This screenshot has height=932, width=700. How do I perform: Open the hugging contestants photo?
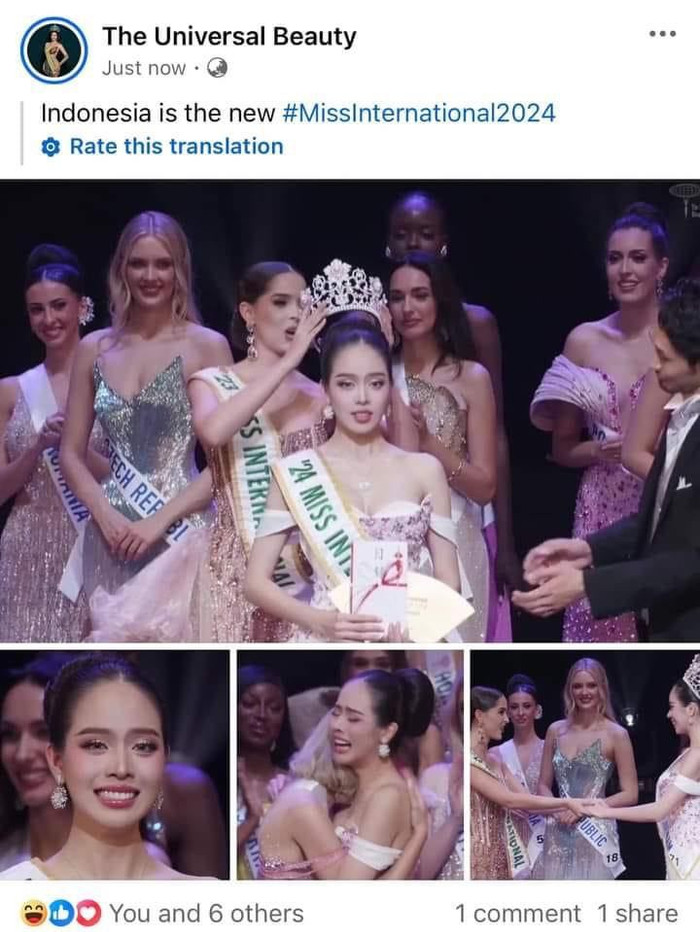[x=350, y=765]
